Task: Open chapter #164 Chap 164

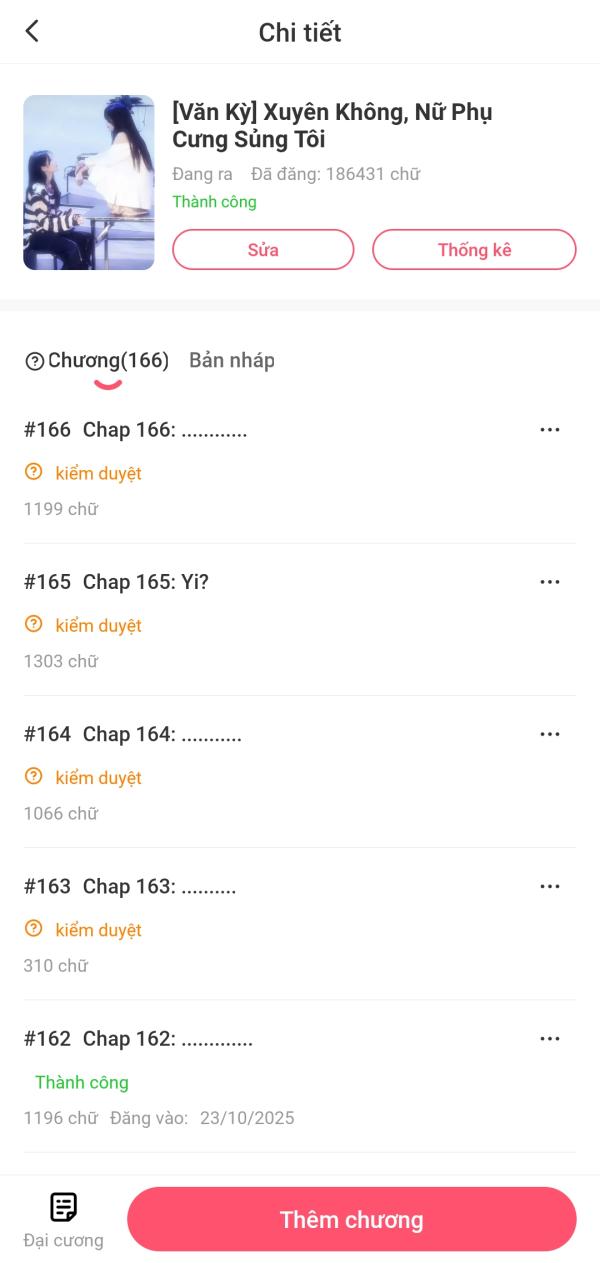Action: [x=162, y=734]
